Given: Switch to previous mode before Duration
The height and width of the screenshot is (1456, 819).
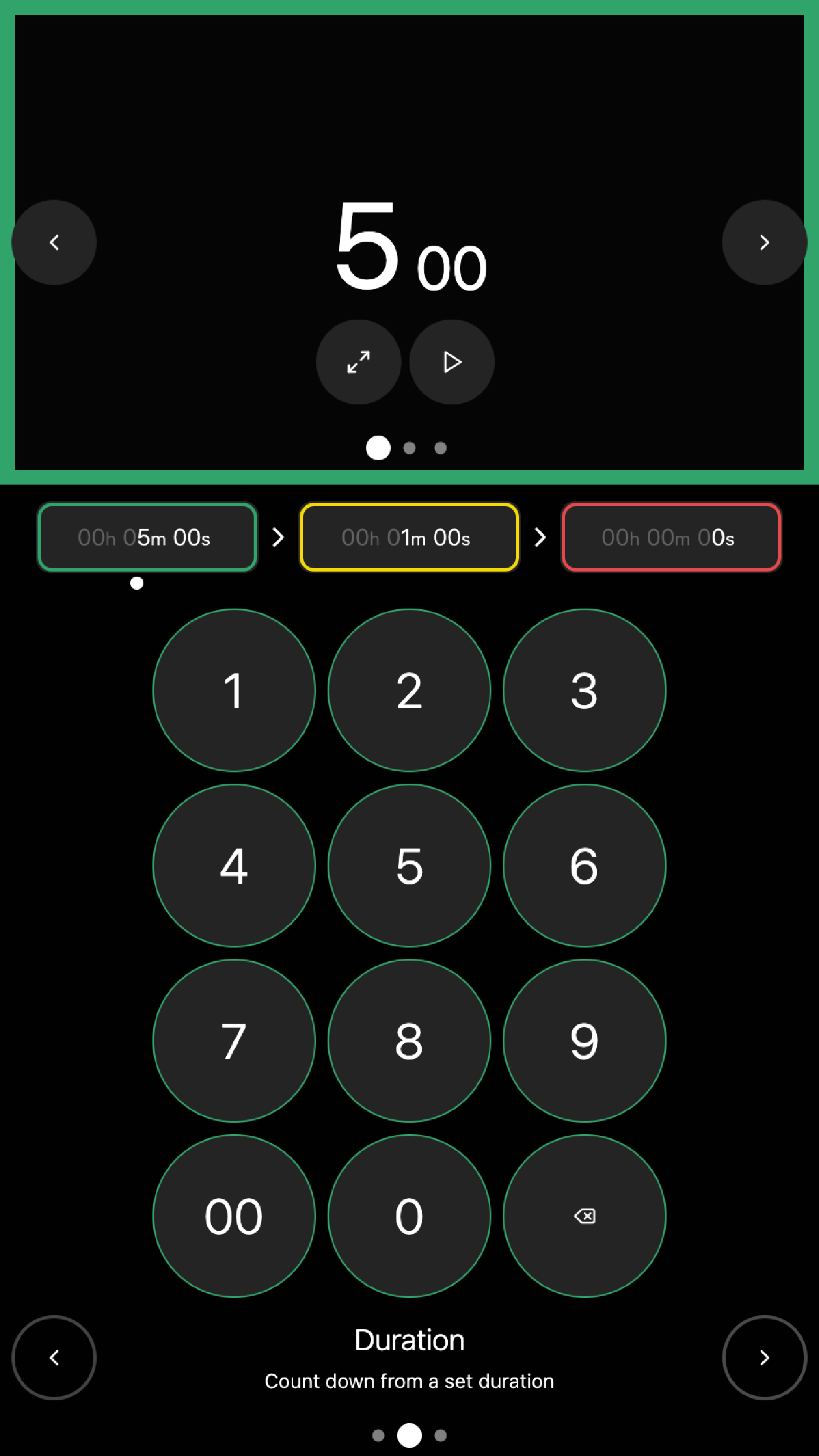Looking at the screenshot, I should [54, 1358].
